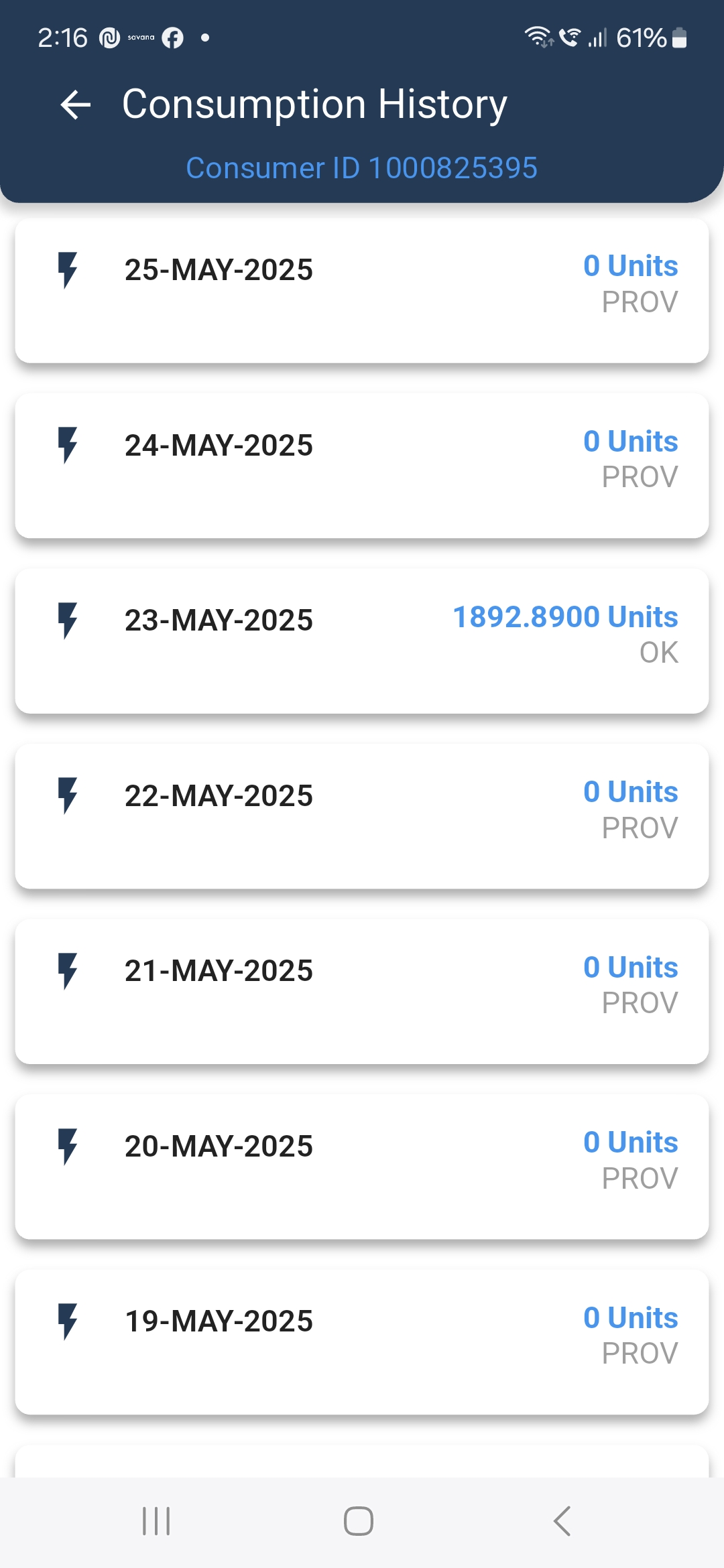Open the 25-MAY-2025 consumption card
724x1568 pixels.
(362, 290)
